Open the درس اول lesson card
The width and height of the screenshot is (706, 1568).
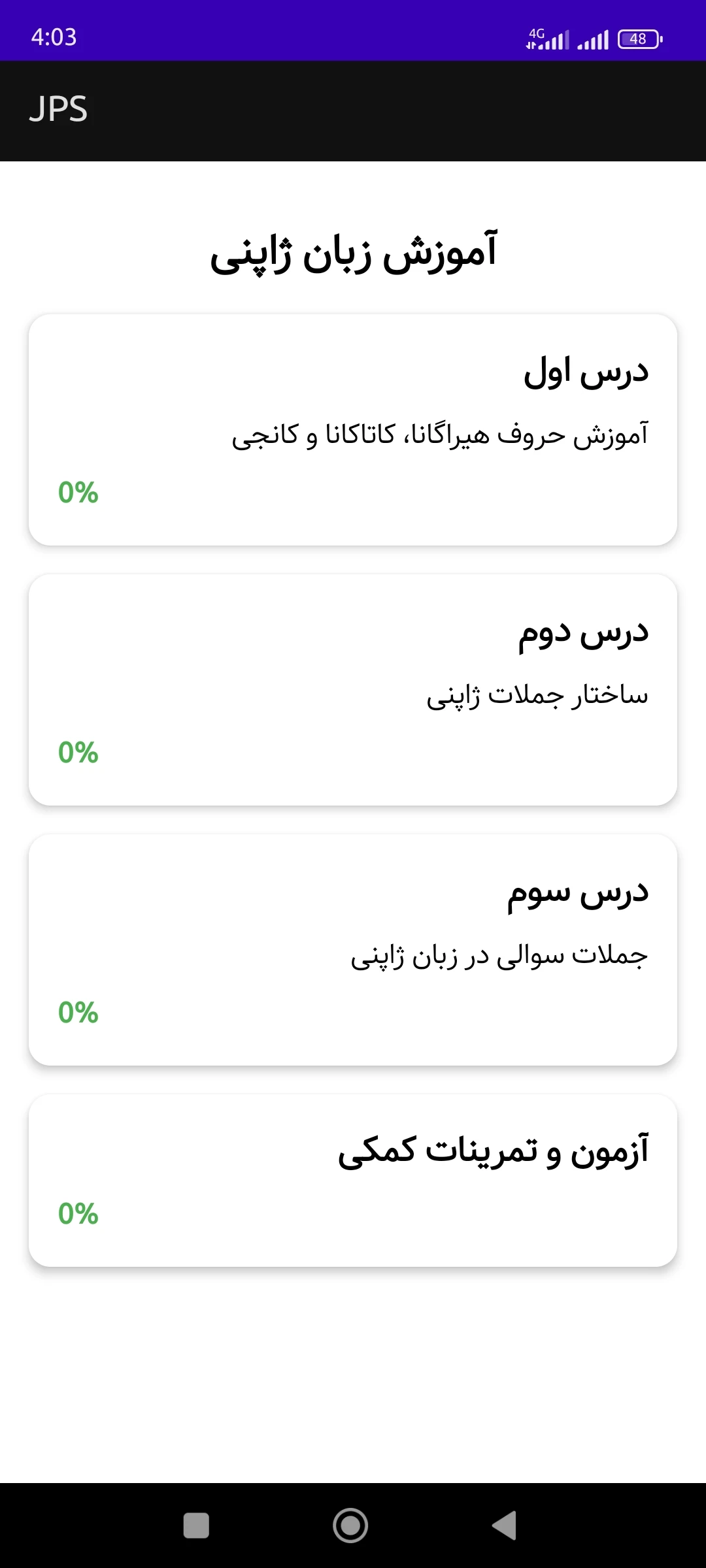353,430
